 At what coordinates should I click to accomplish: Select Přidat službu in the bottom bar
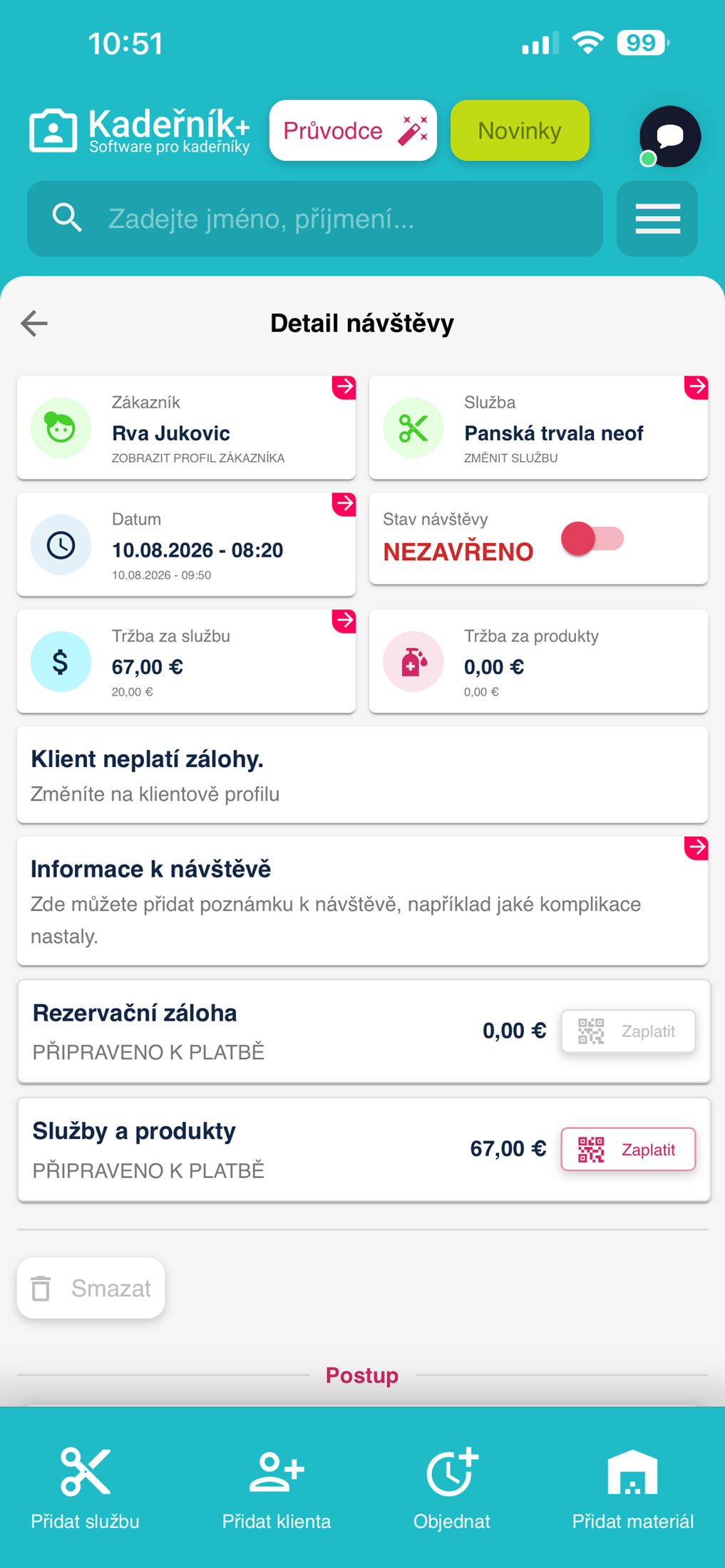[85, 1488]
